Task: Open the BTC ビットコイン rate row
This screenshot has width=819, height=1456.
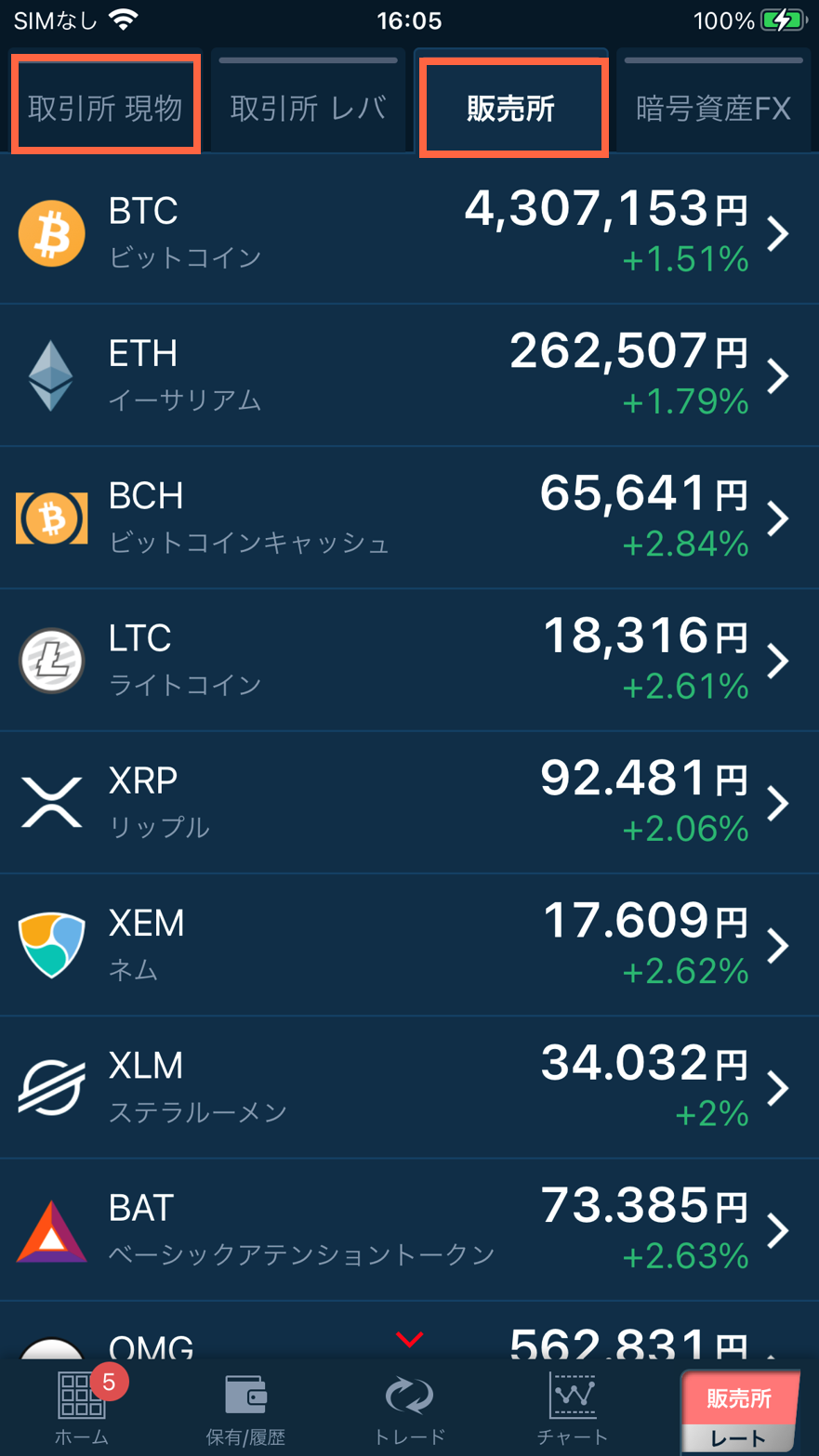Action: [x=409, y=232]
